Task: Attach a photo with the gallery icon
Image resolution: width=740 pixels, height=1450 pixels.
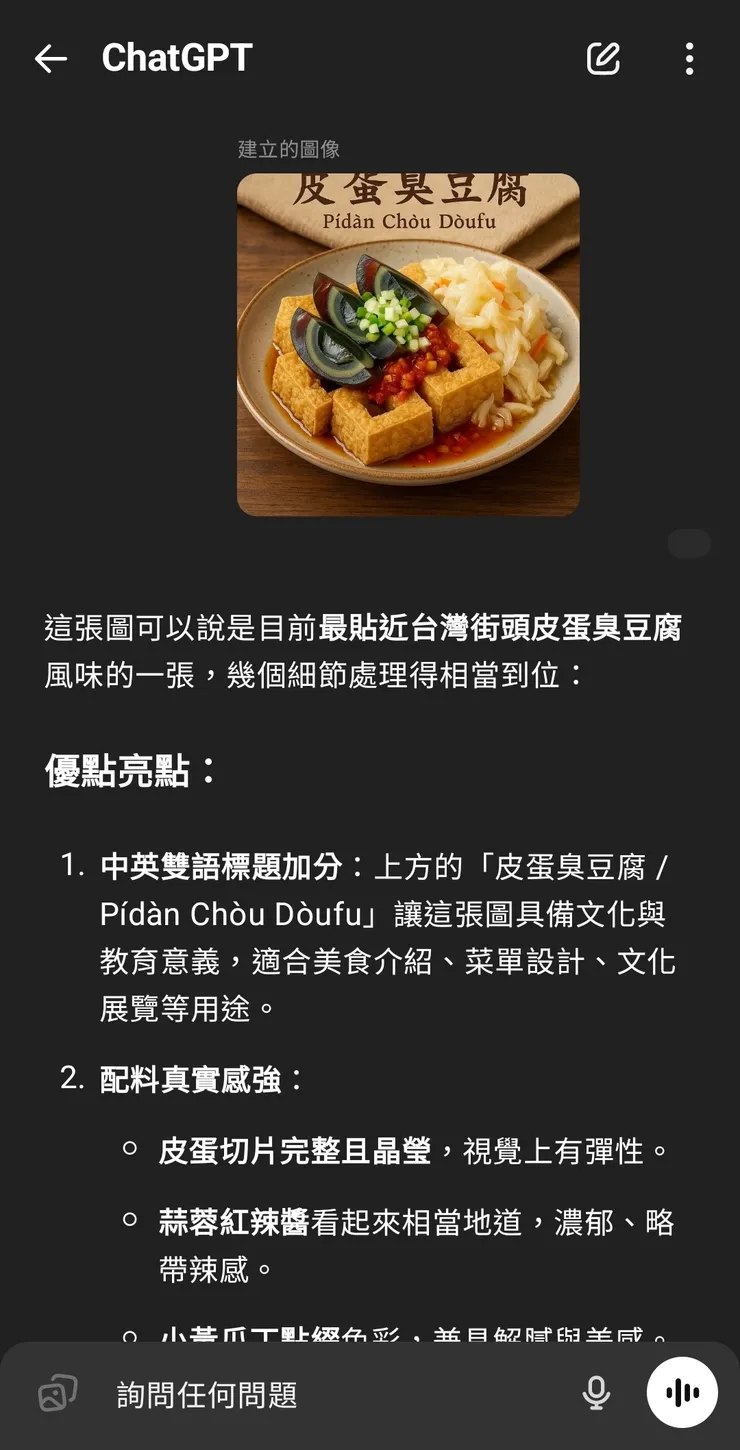Action: [x=58, y=1394]
